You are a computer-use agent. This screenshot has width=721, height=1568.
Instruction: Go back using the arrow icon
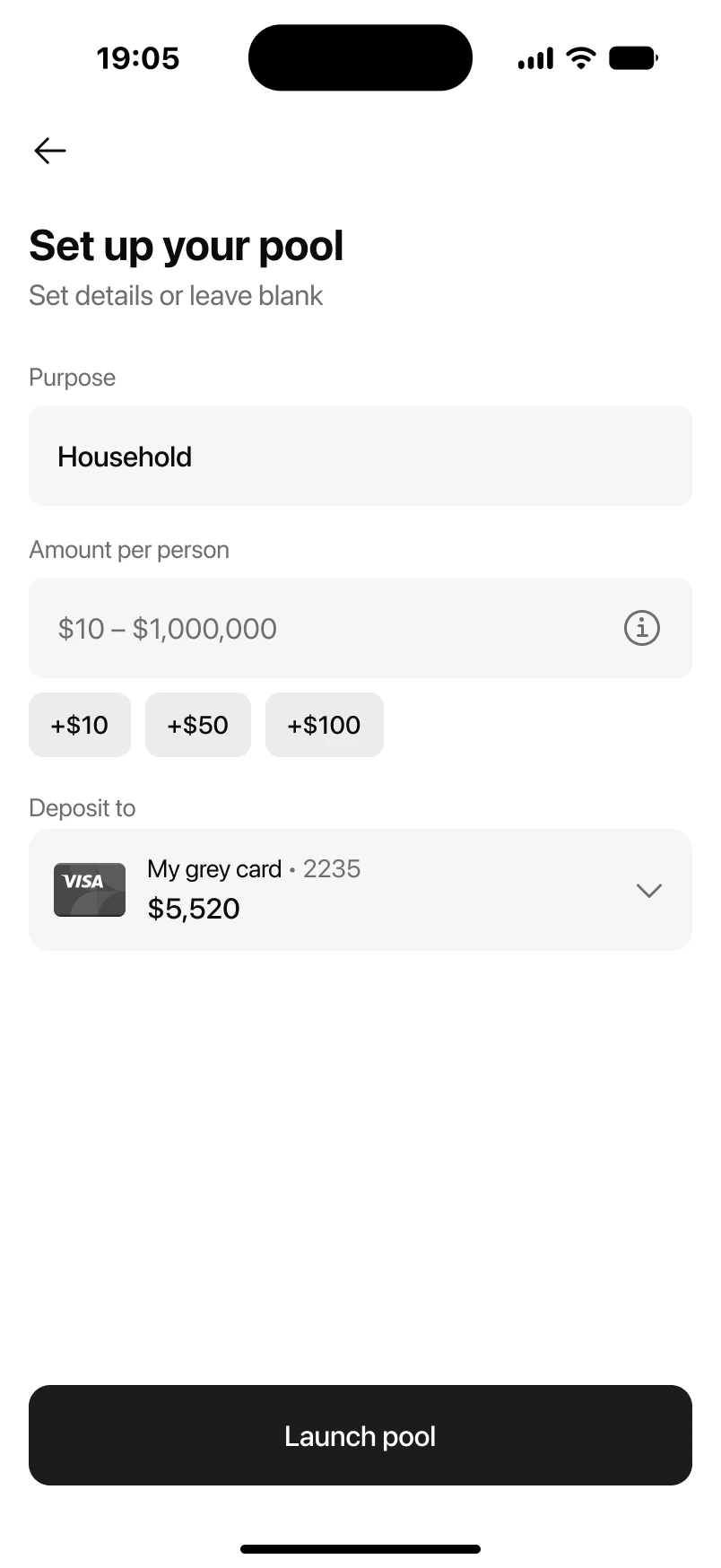click(50, 151)
